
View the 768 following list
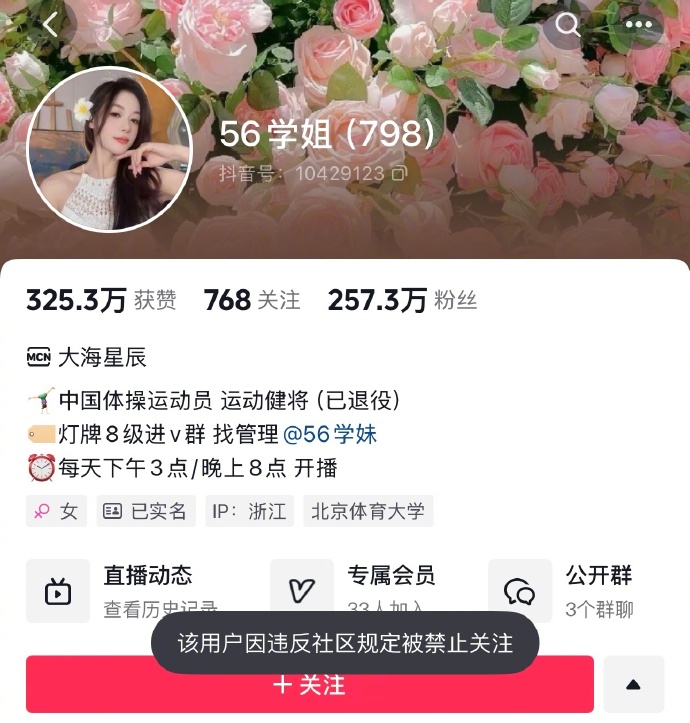pos(252,300)
